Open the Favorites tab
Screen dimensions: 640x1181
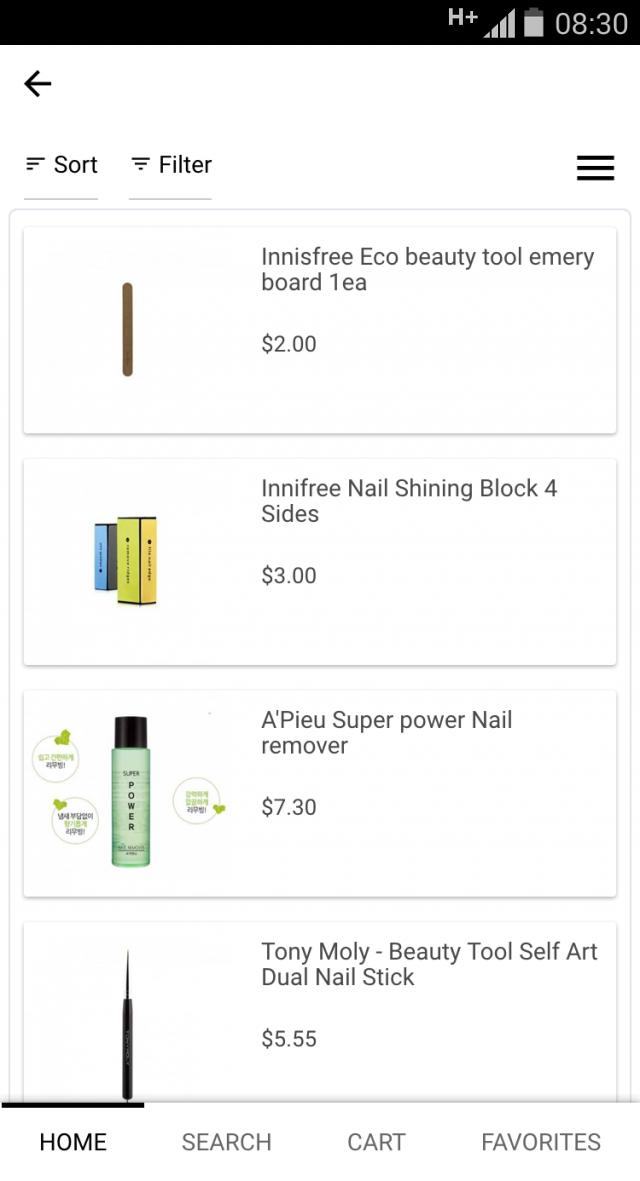point(541,1142)
